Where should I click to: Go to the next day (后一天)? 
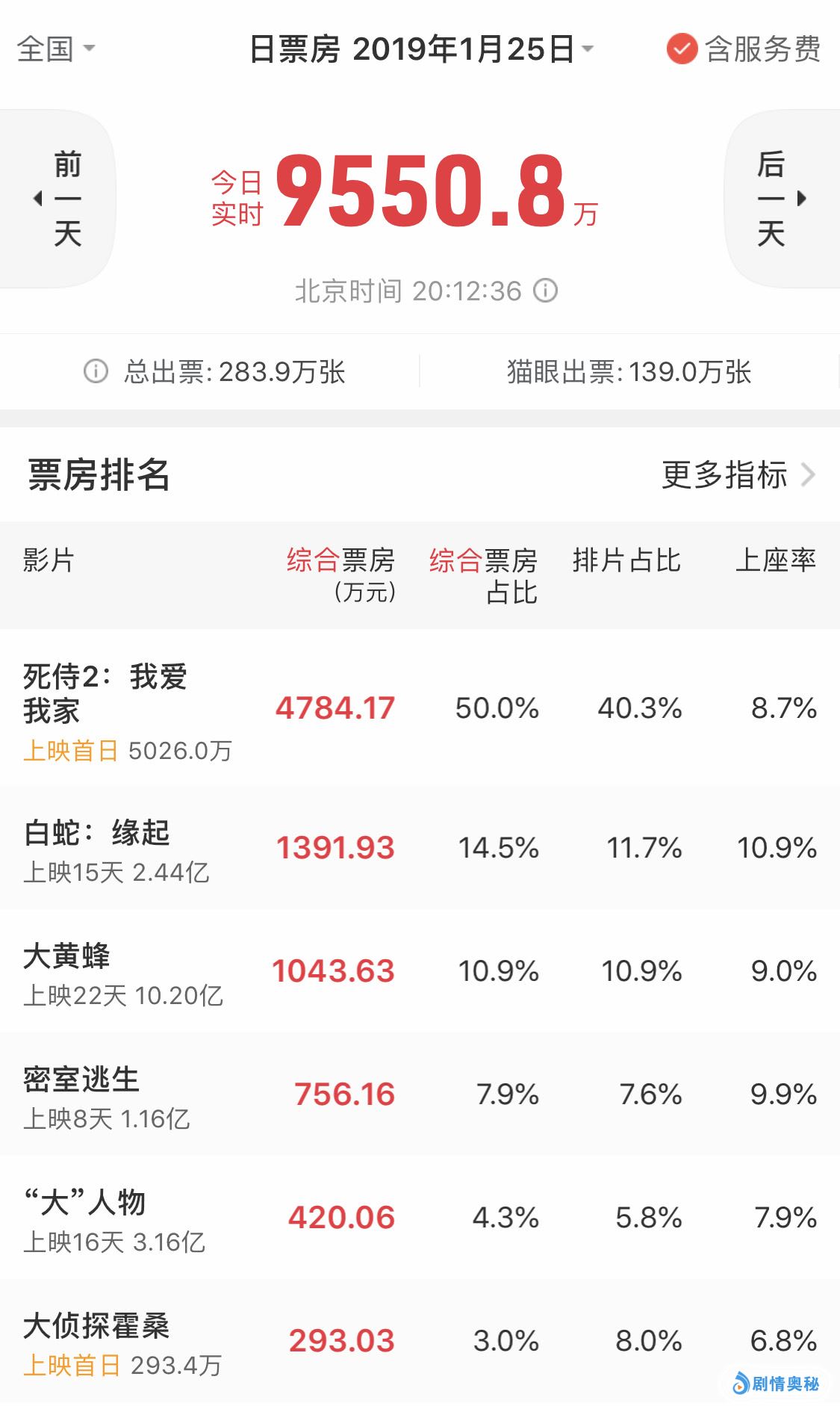click(781, 199)
